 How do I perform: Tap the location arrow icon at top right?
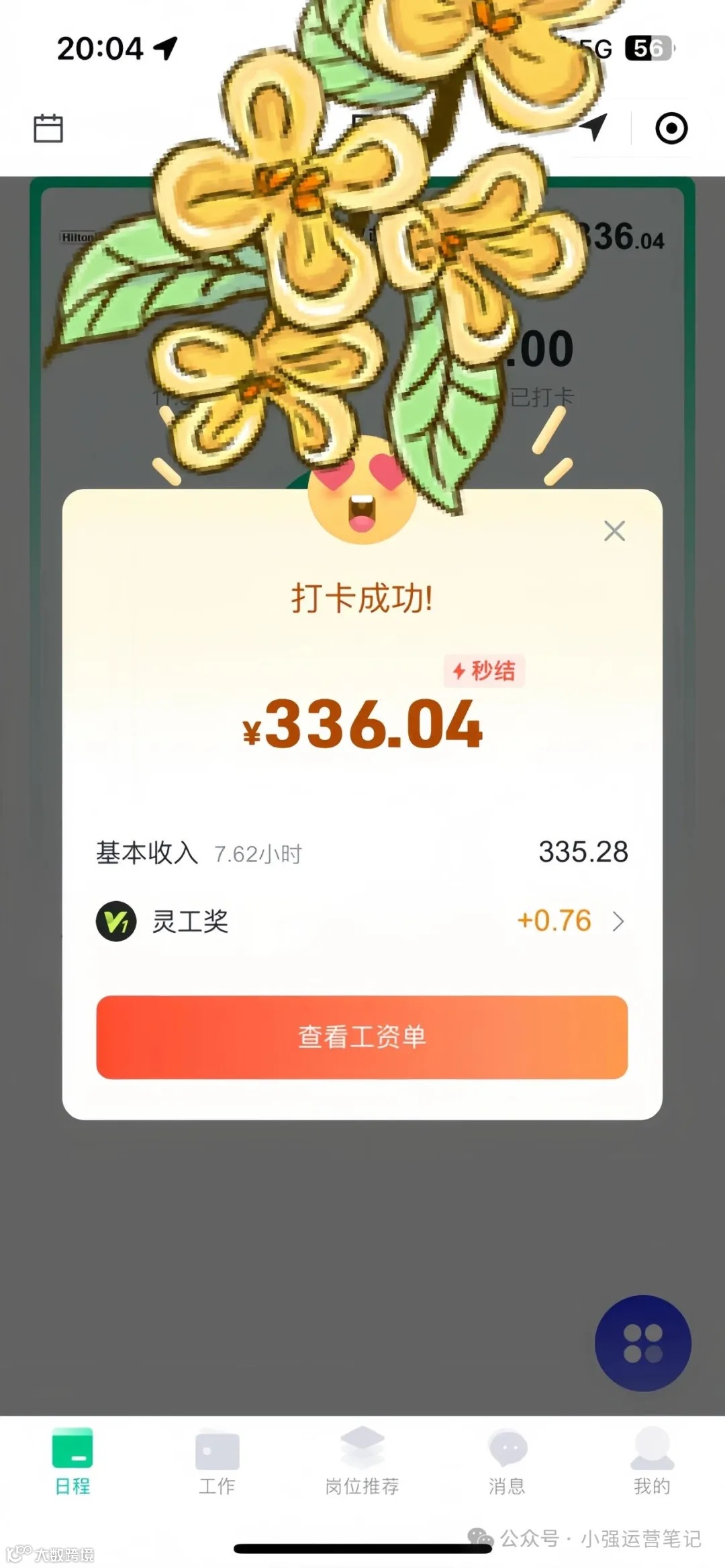[x=594, y=129]
